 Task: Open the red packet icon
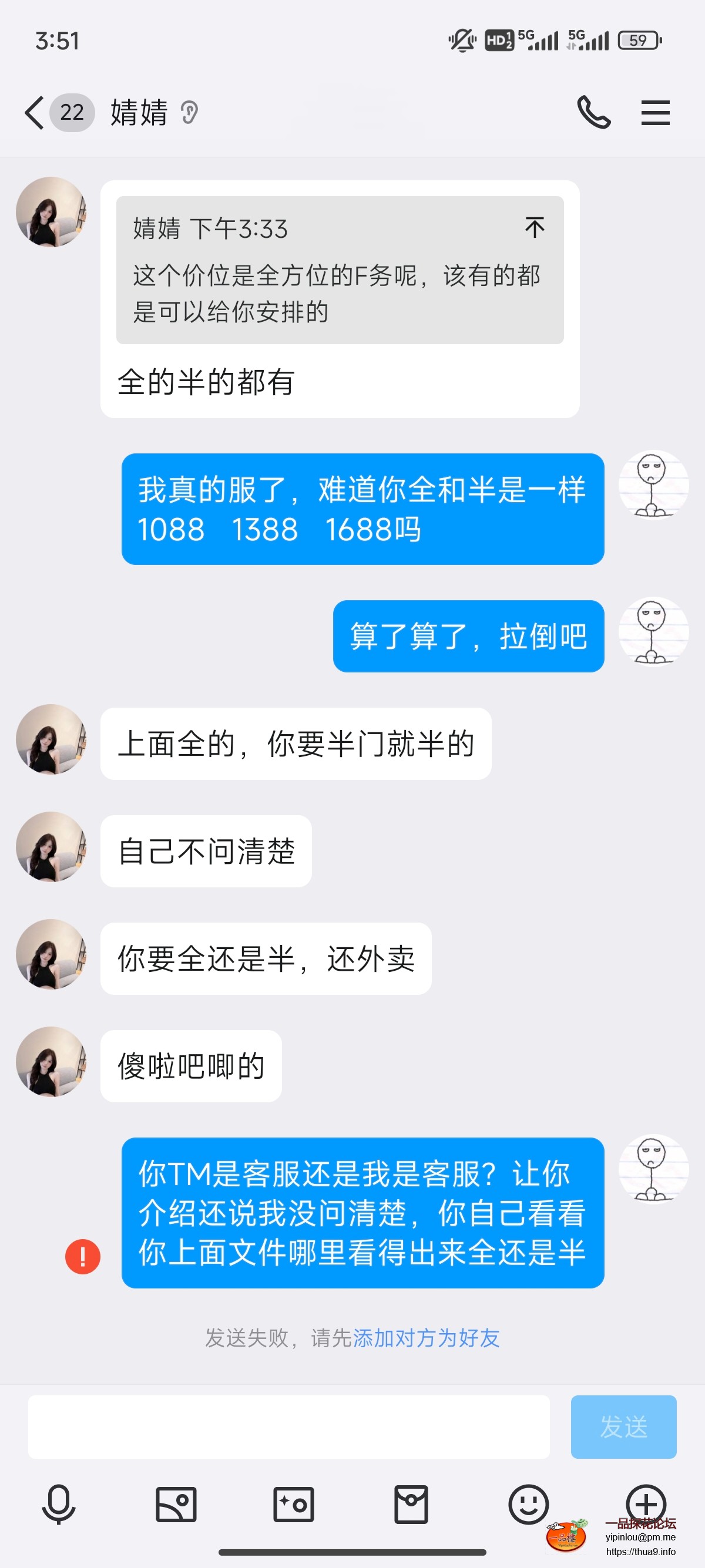tap(411, 1503)
